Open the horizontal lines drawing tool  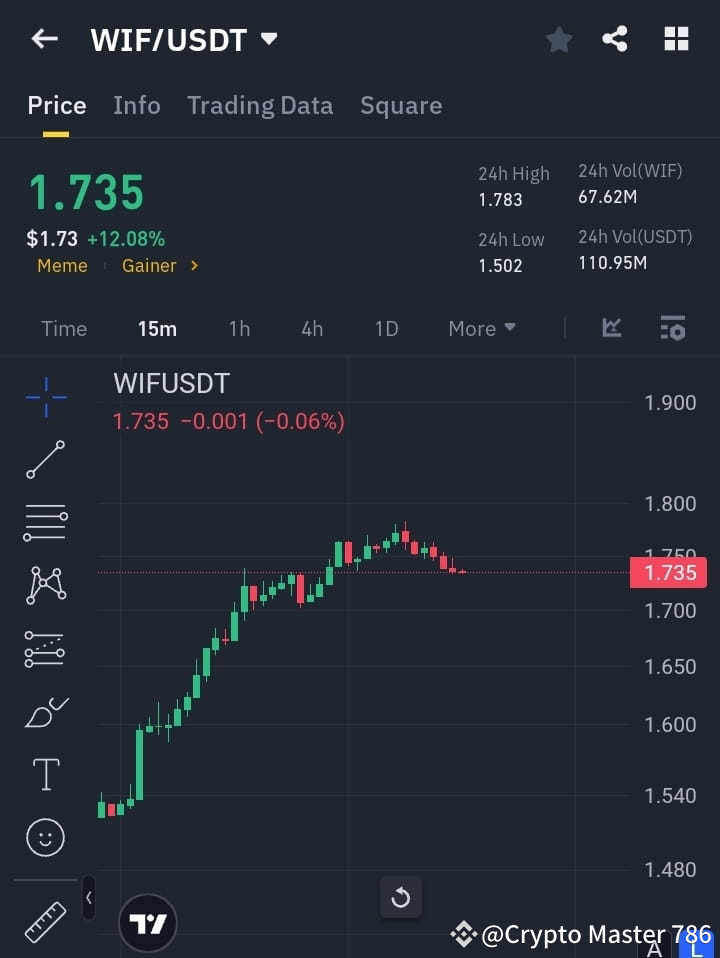click(45, 523)
